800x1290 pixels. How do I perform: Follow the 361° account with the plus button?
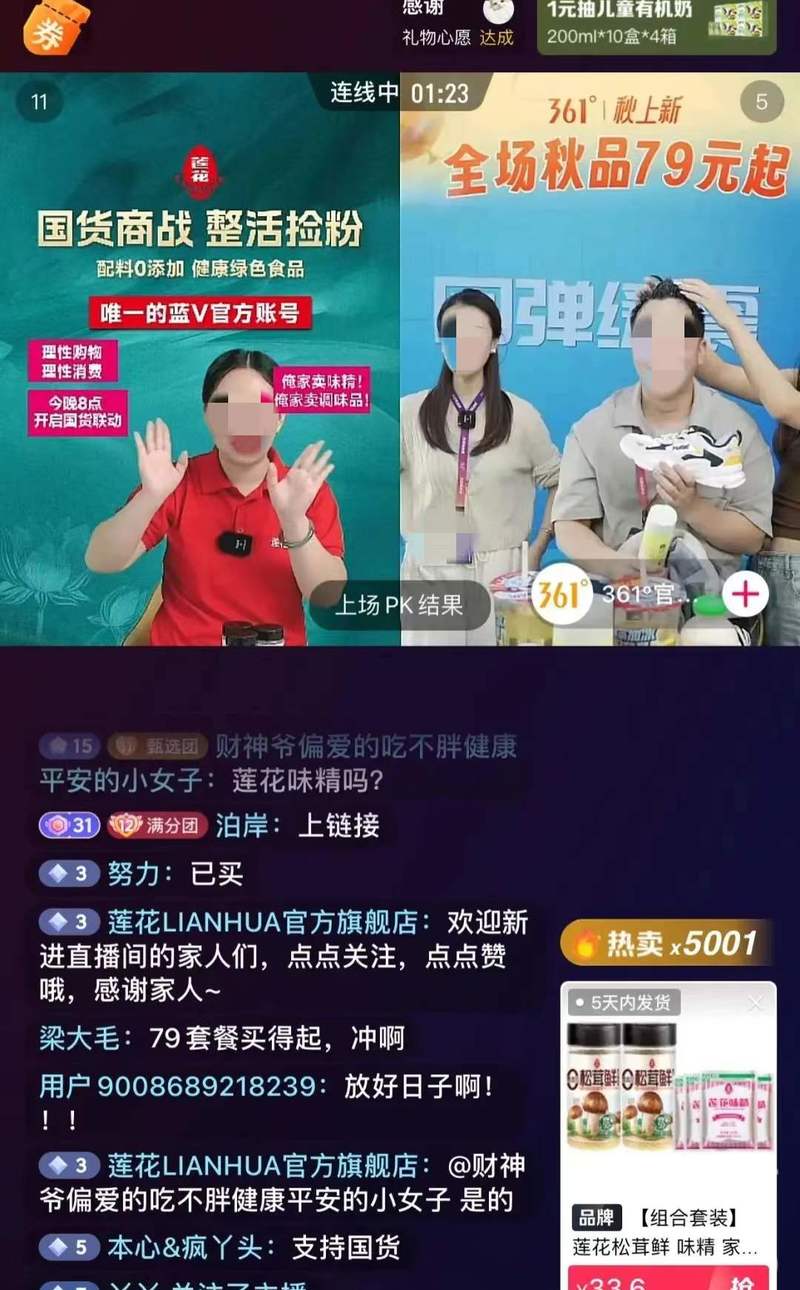744,596
